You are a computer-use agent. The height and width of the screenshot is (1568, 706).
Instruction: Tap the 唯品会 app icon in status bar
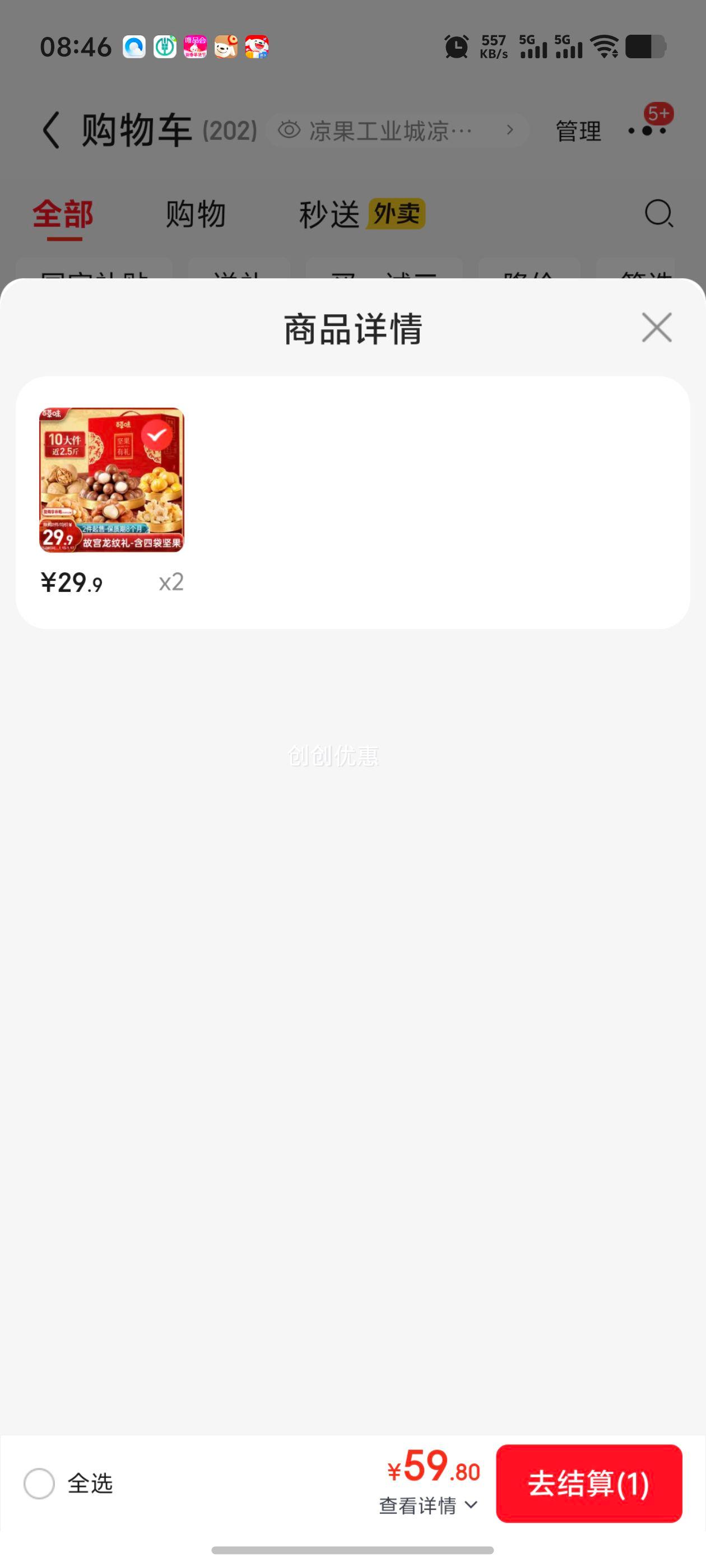pyautogui.click(x=195, y=47)
